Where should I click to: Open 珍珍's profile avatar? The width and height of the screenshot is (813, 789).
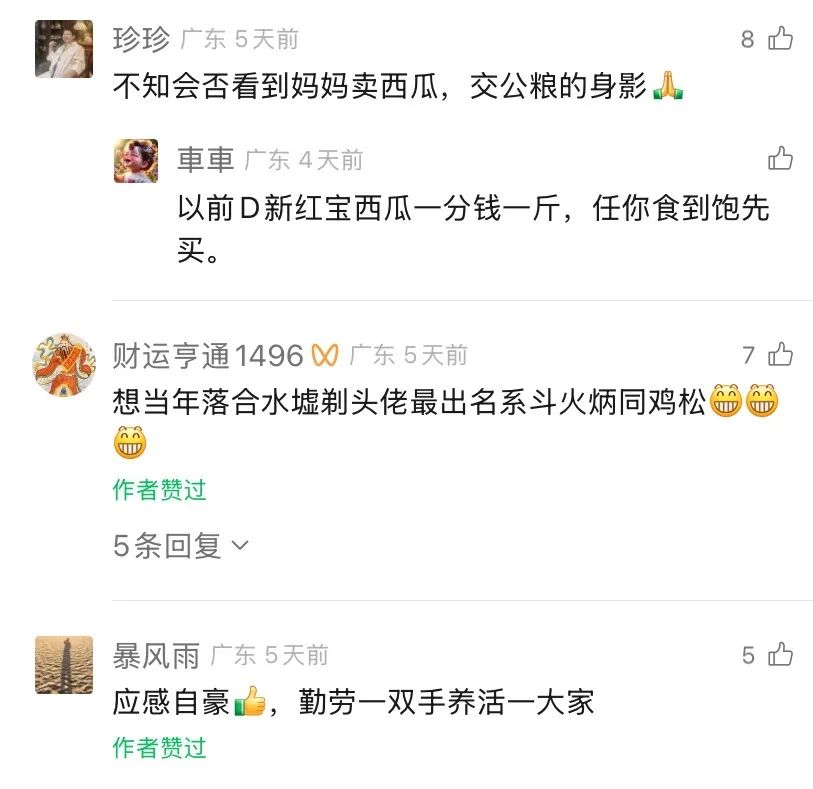click(x=64, y=49)
